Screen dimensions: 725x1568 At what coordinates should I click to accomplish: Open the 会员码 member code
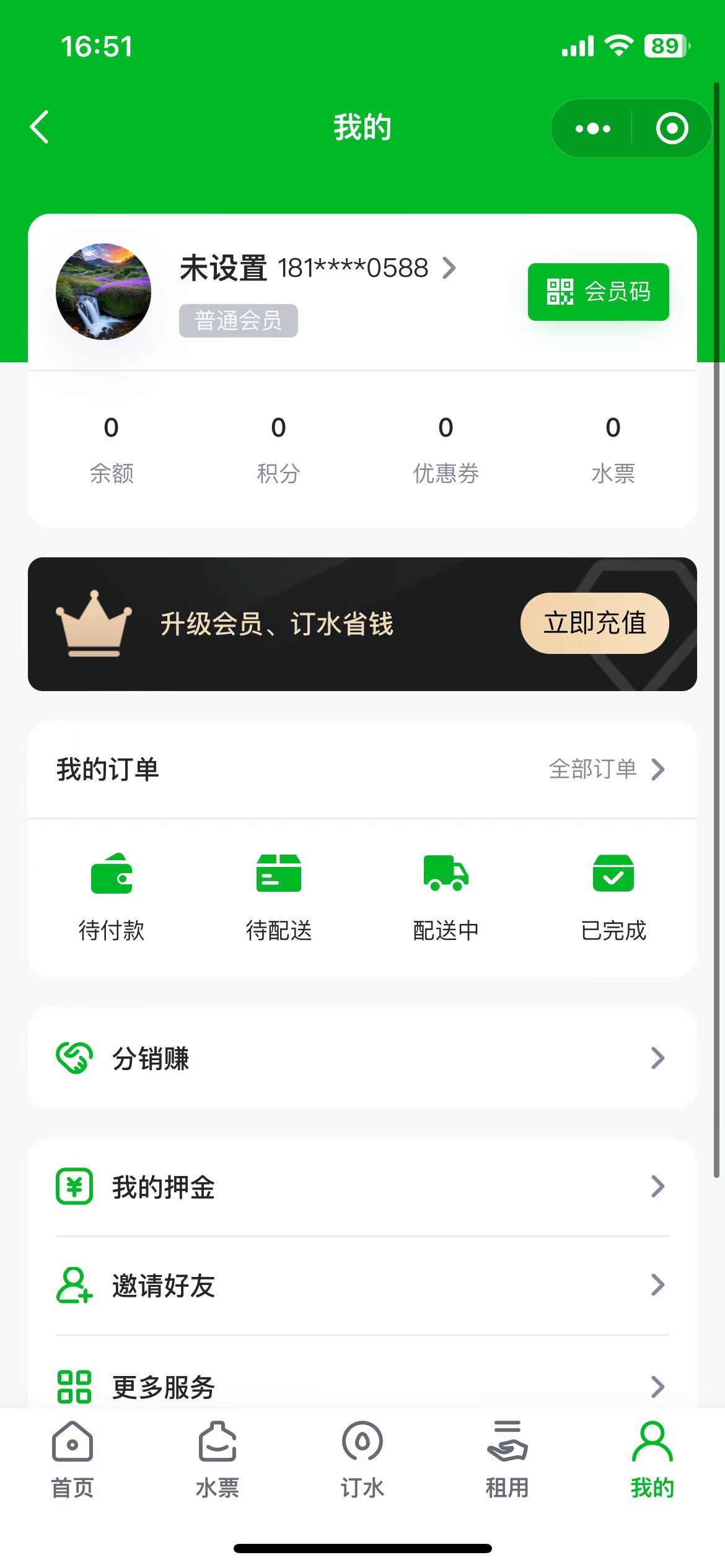click(598, 292)
